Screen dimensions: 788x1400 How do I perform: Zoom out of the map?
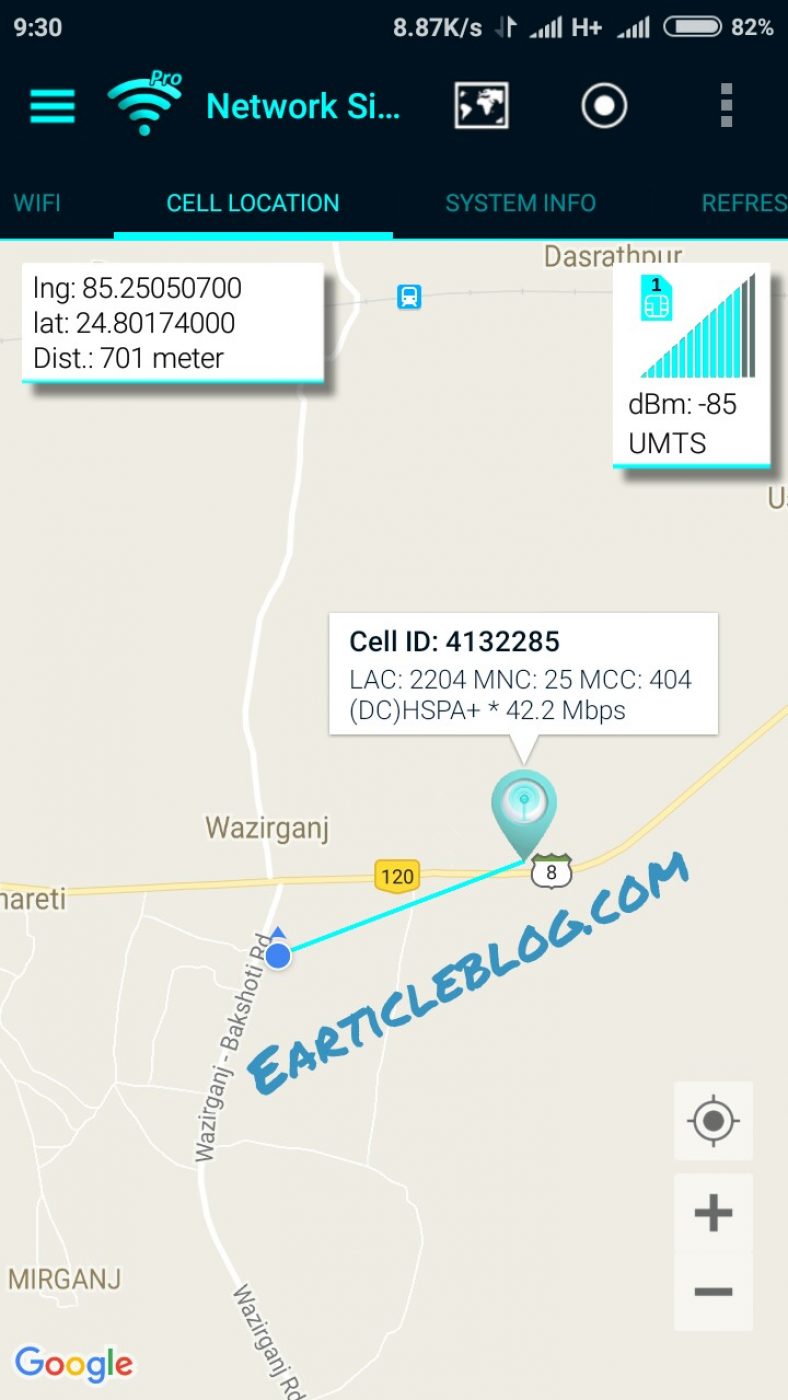(x=713, y=1292)
